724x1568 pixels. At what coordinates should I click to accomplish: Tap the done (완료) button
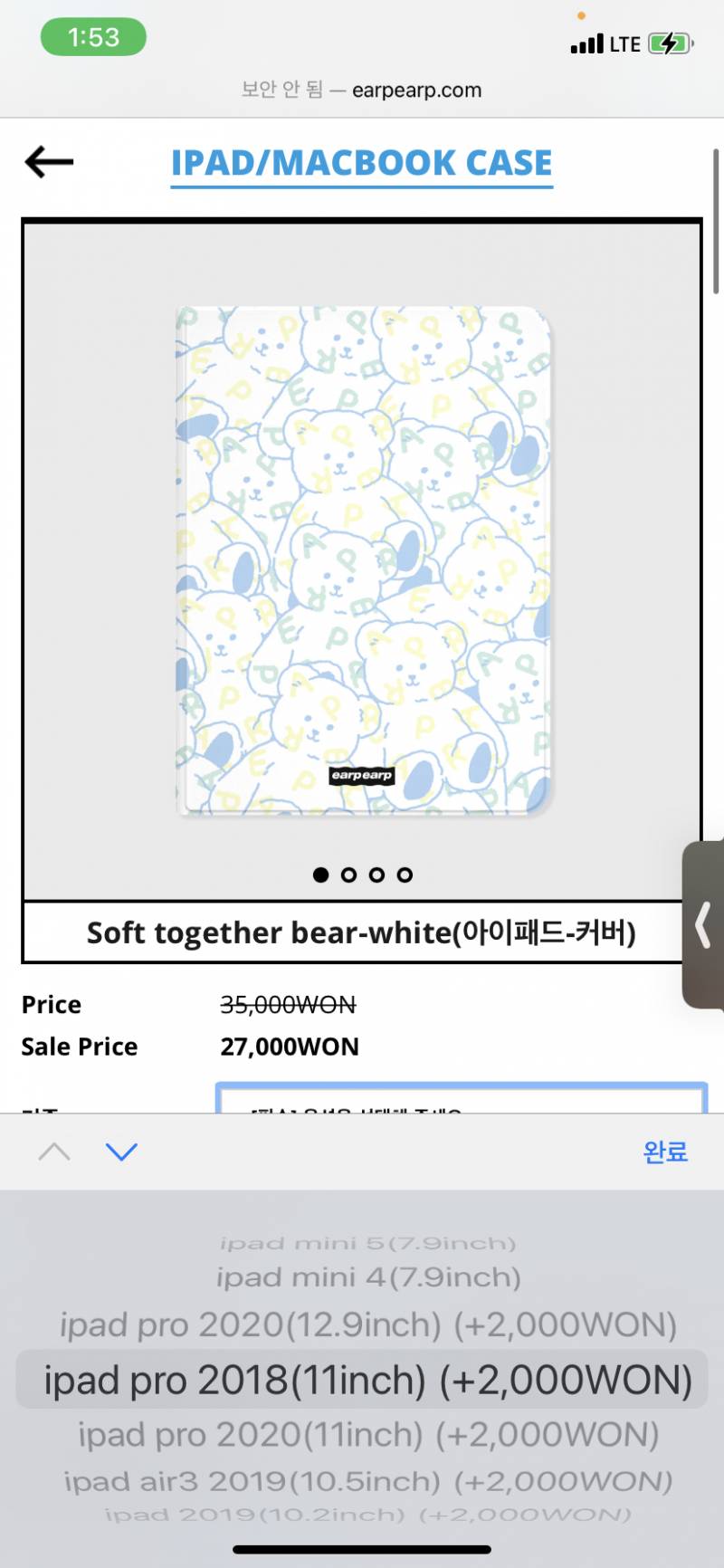click(x=665, y=1152)
